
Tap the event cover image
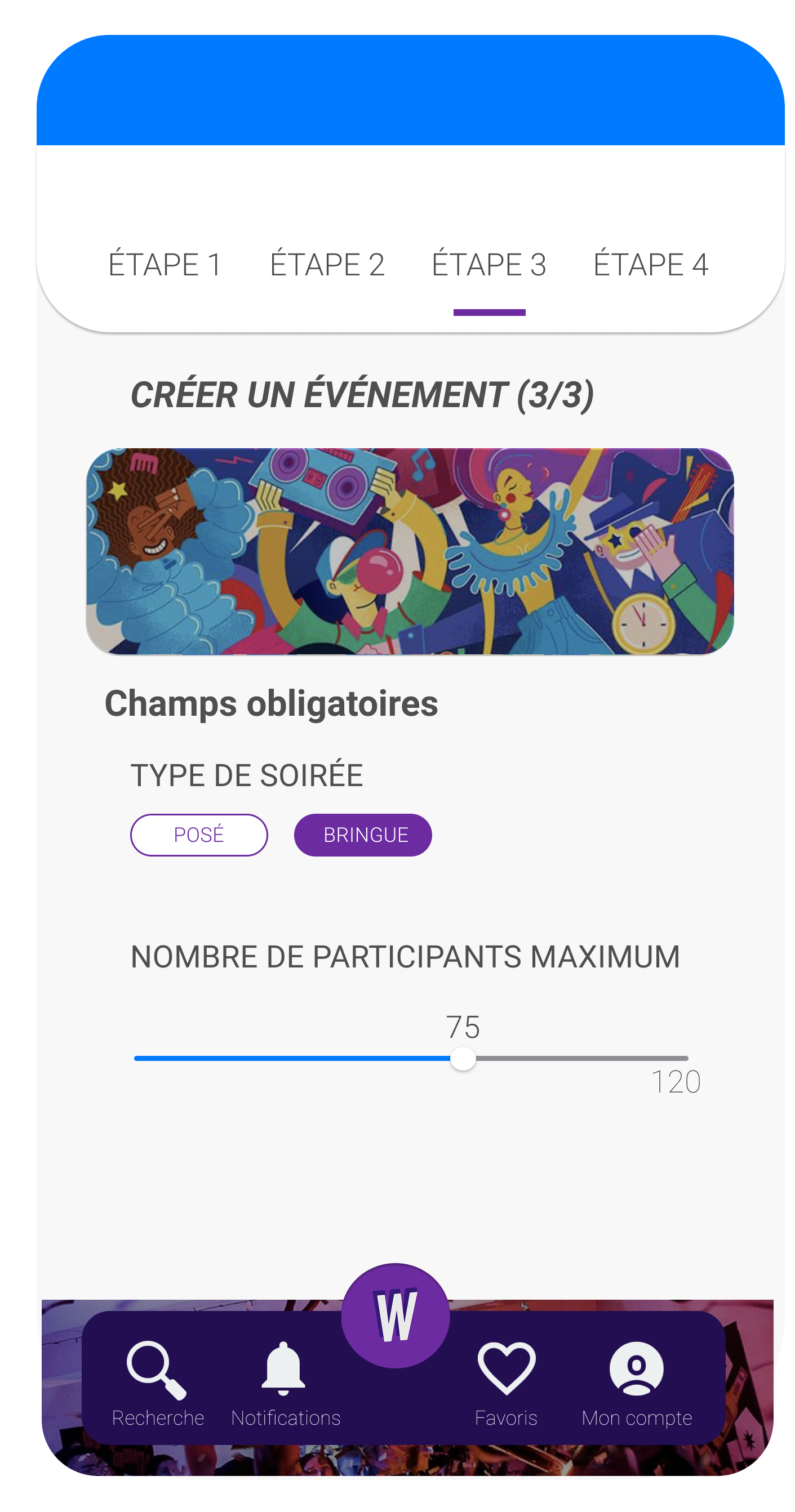point(410,551)
